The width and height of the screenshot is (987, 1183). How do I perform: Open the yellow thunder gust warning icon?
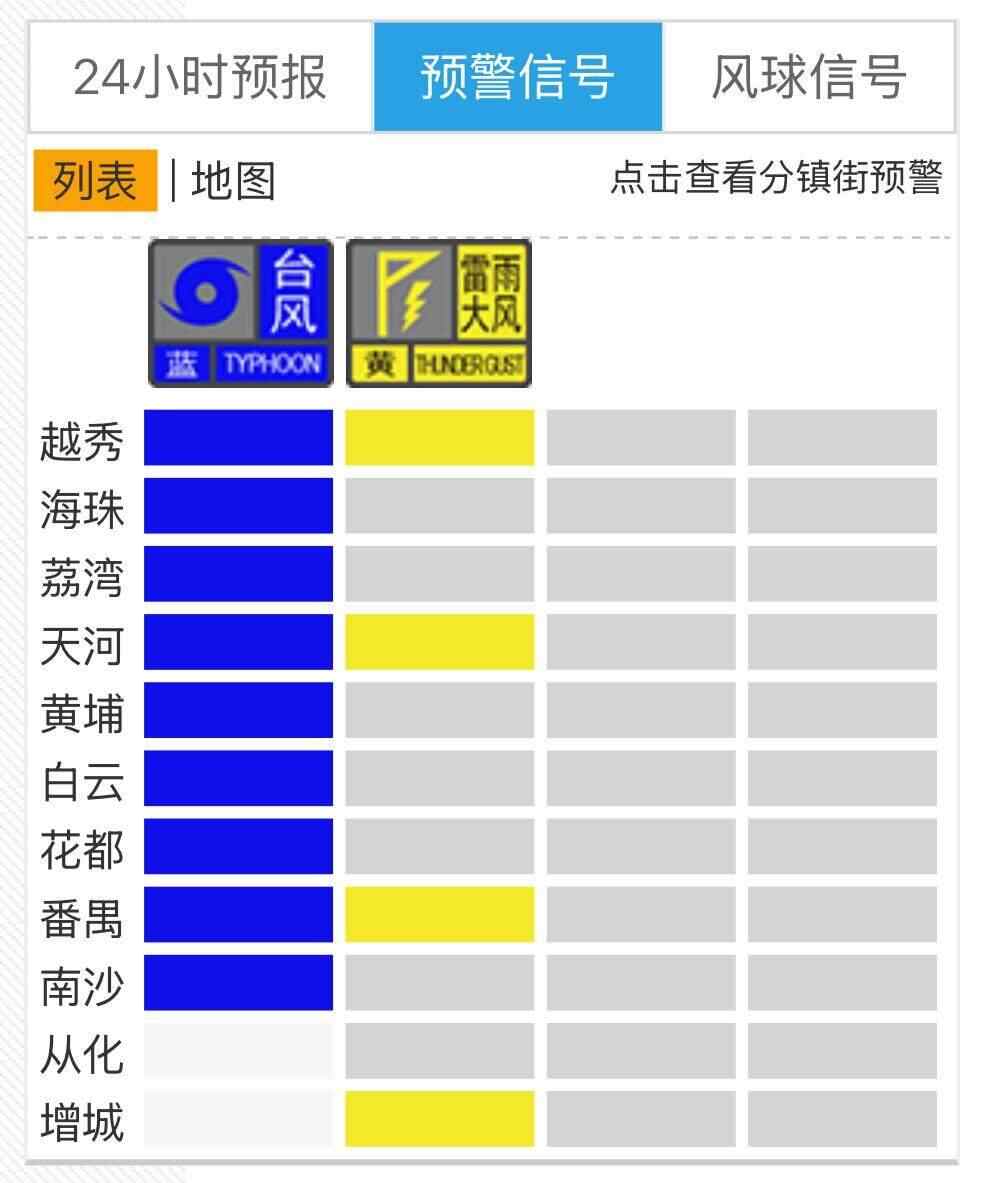(x=438, y=313)
